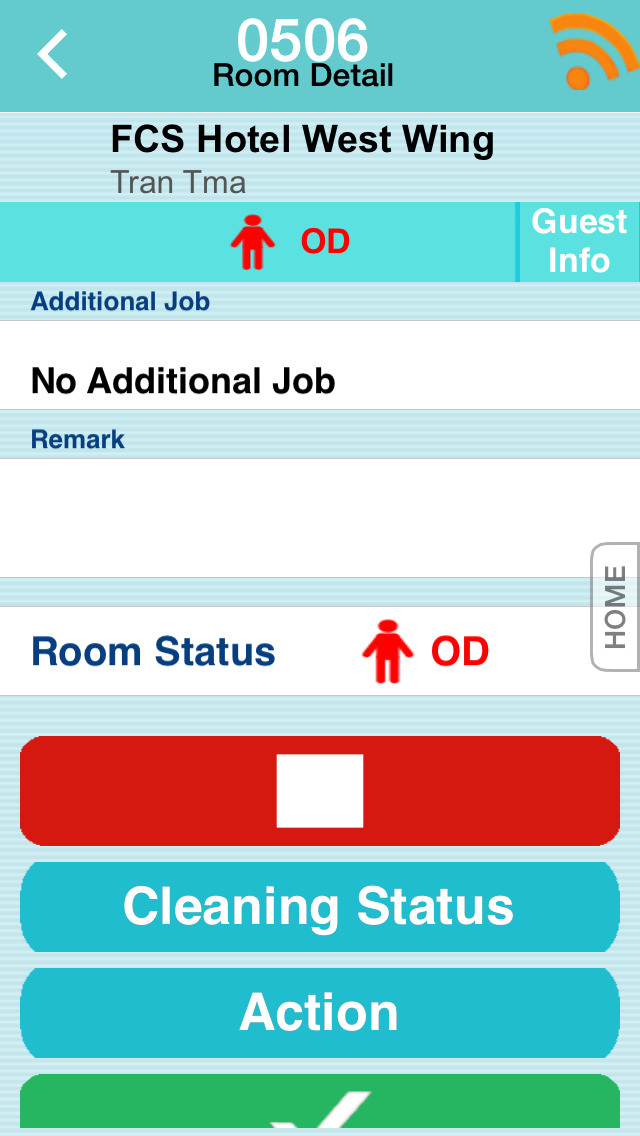Image resolution: width=640 pixels, height=1136 pixels.
Task: Tap the red stop button
Action: (x=320, y=790)
